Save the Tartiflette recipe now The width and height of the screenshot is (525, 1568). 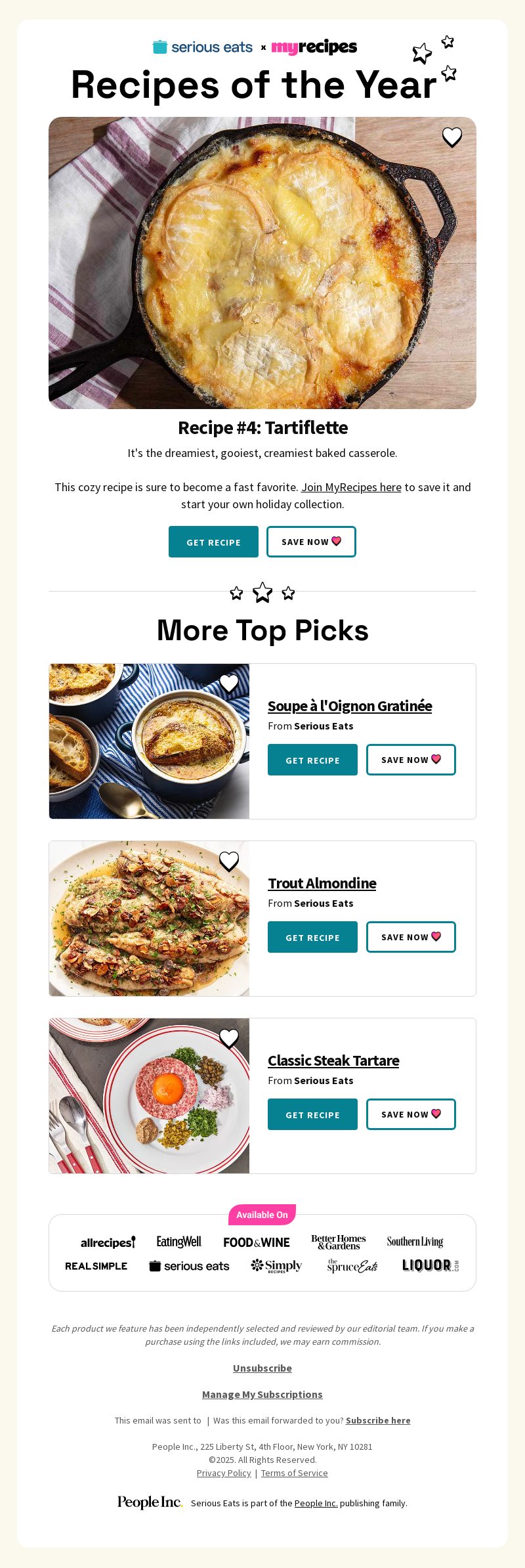point(311,542)
